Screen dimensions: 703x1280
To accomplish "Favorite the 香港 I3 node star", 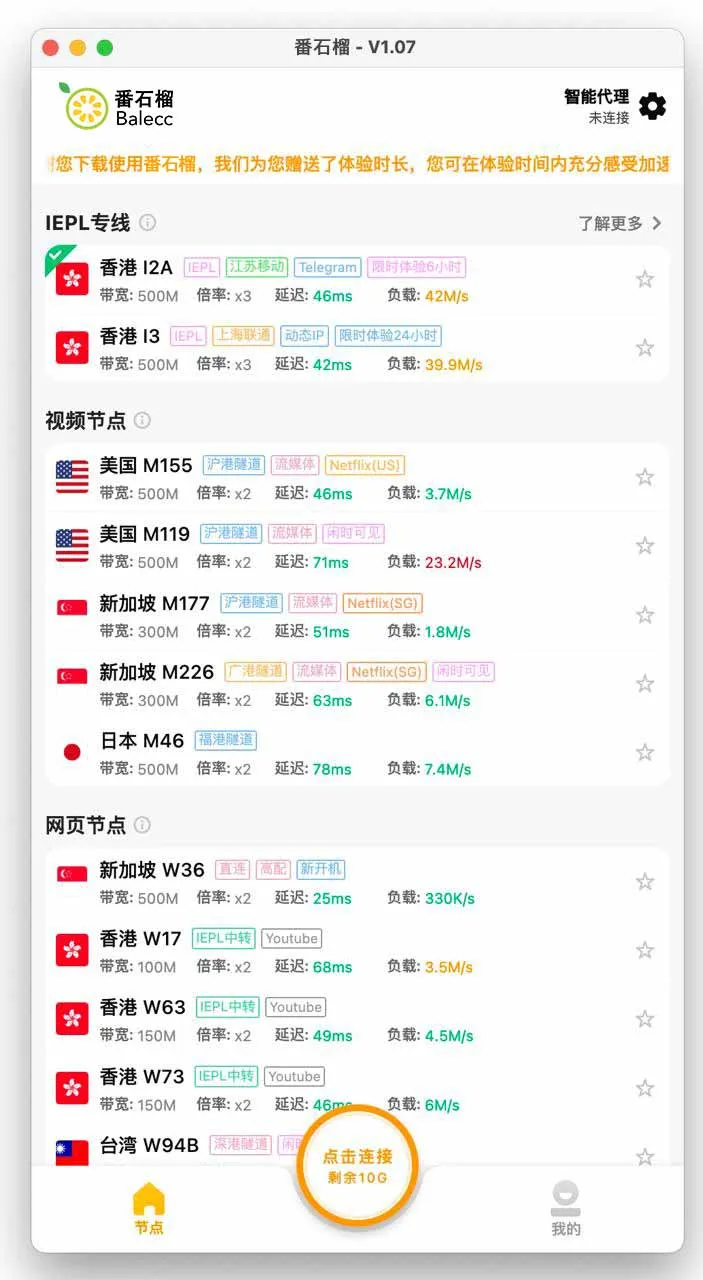I will 645,348.
